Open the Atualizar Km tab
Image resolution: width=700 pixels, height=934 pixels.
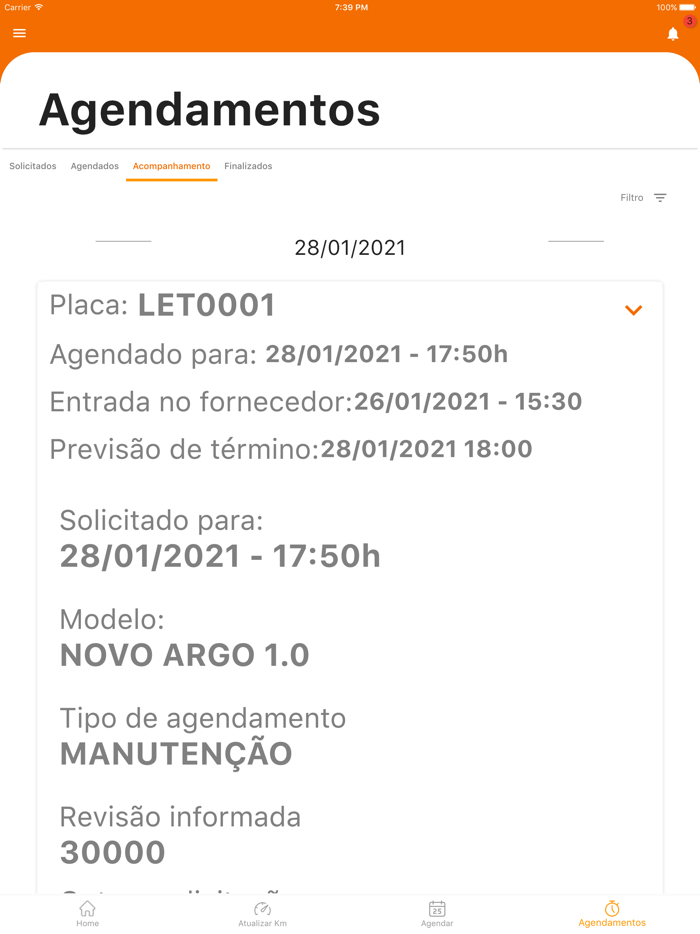pos(262,914)
